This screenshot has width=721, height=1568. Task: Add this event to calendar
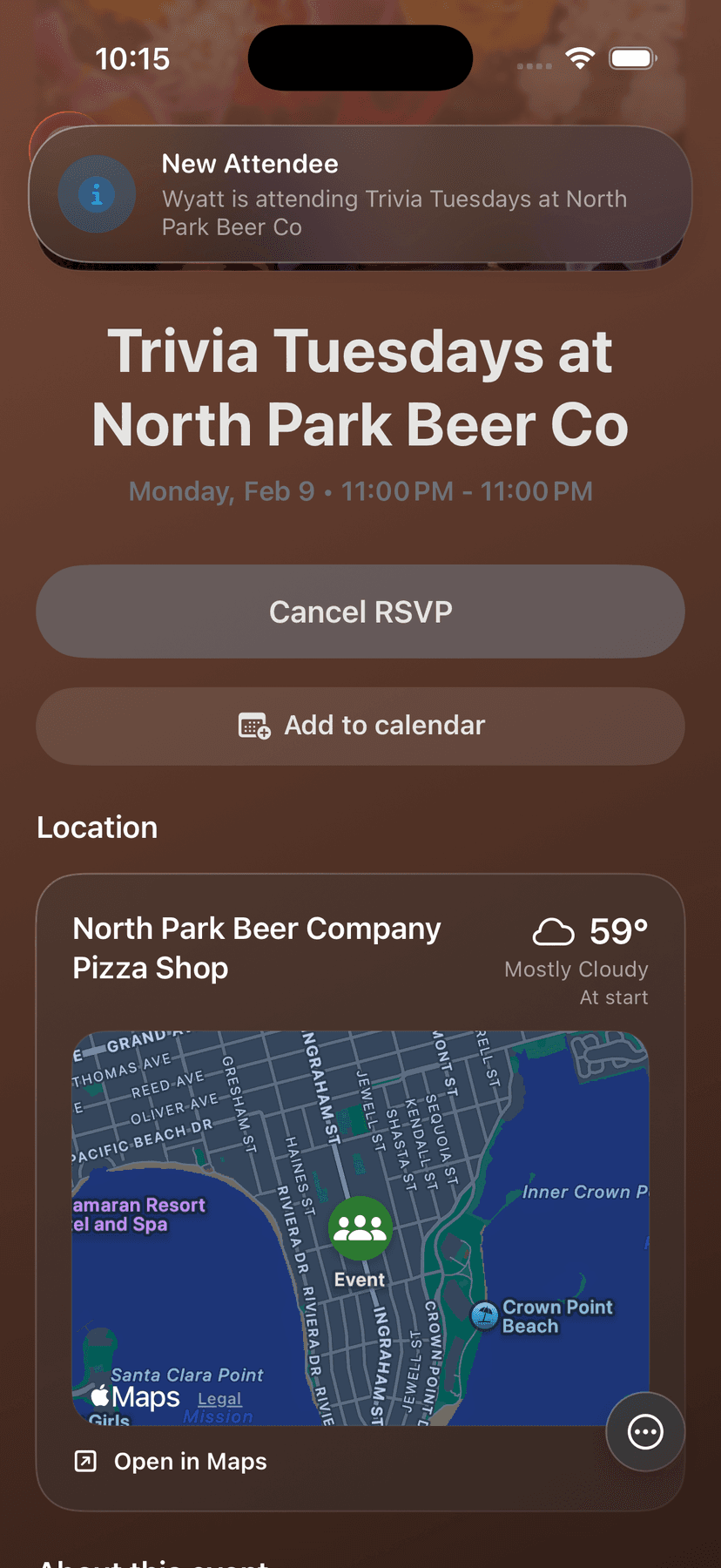(360, 726)
